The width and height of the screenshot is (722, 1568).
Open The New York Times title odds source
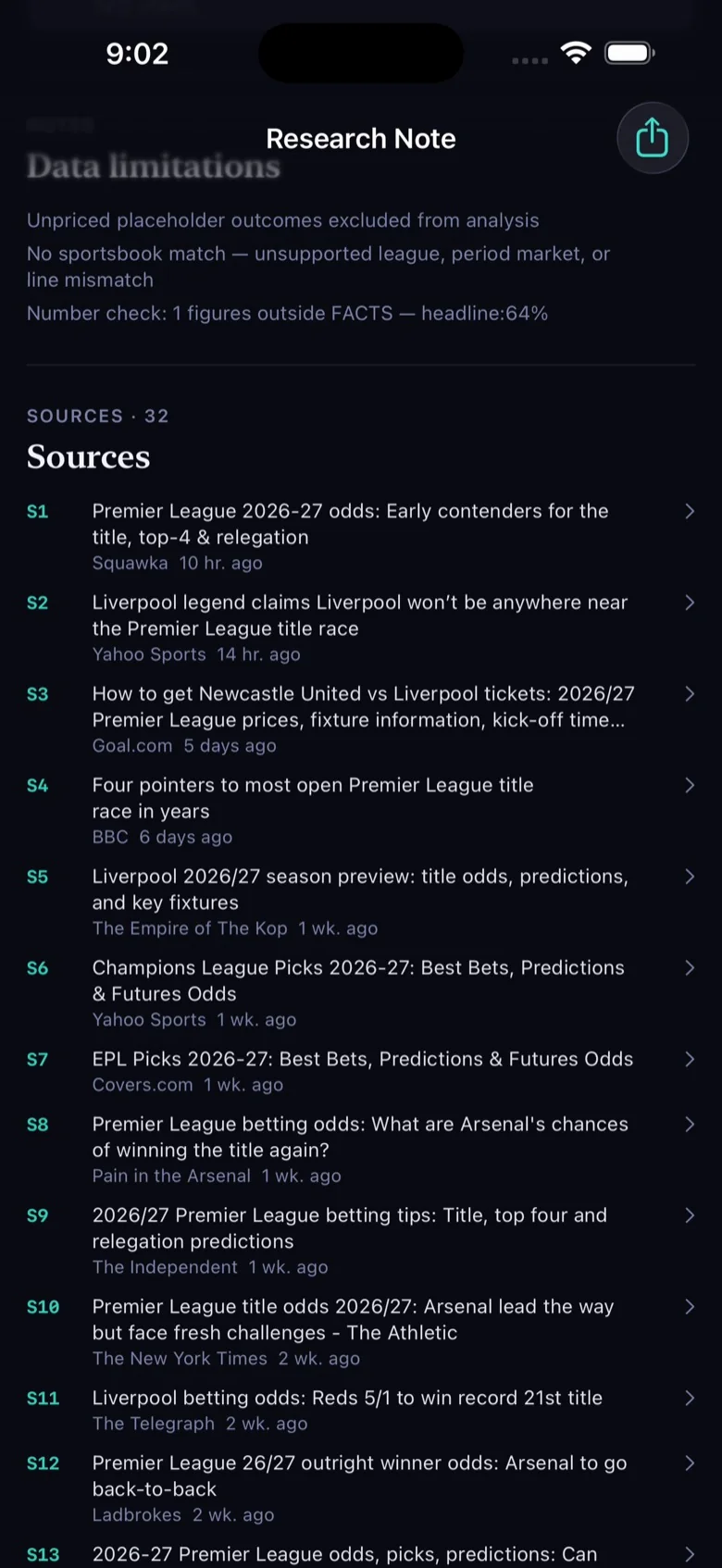[x=361, y=1333]
